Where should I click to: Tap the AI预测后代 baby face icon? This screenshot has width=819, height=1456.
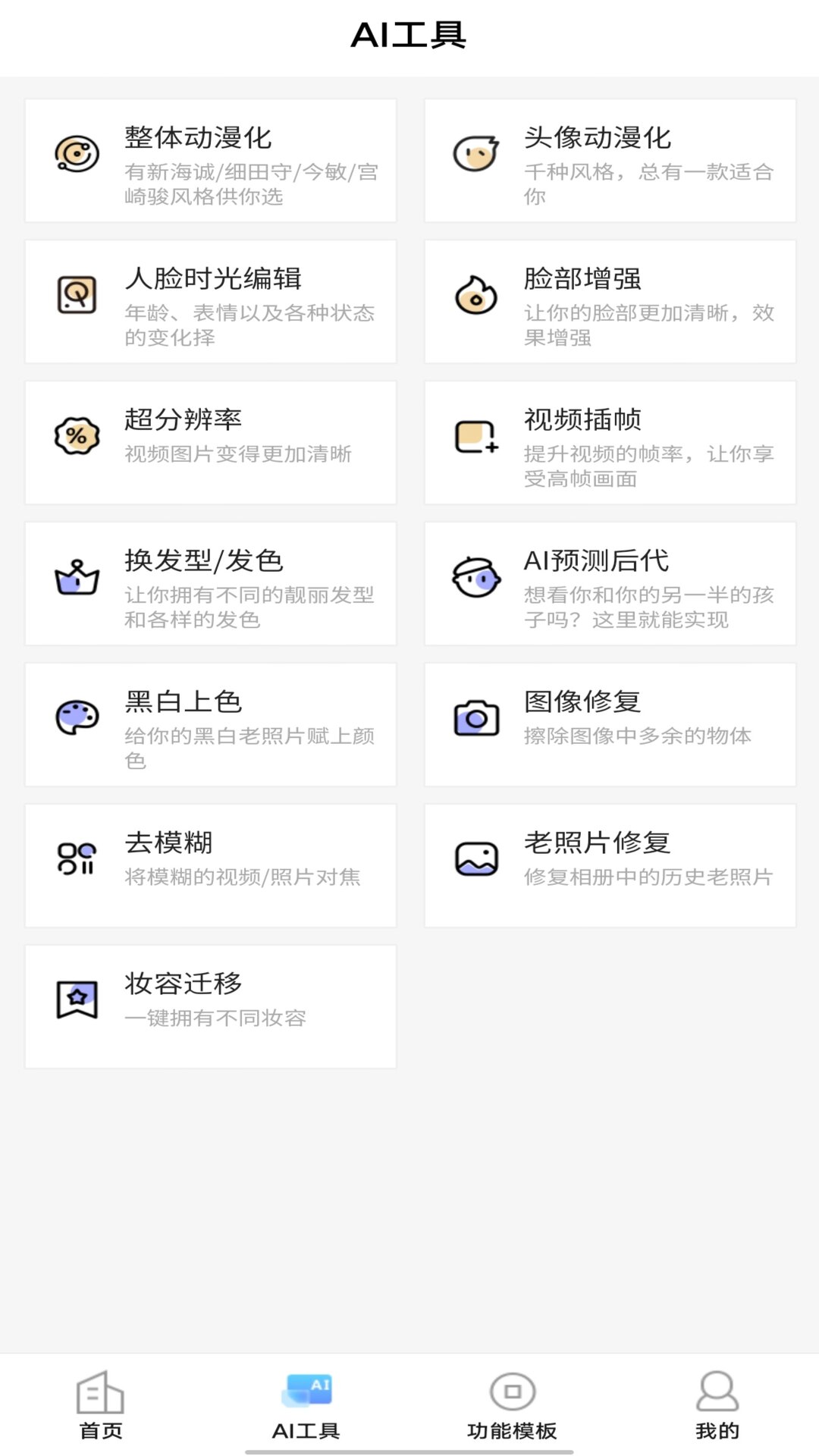tap(475, 577)
